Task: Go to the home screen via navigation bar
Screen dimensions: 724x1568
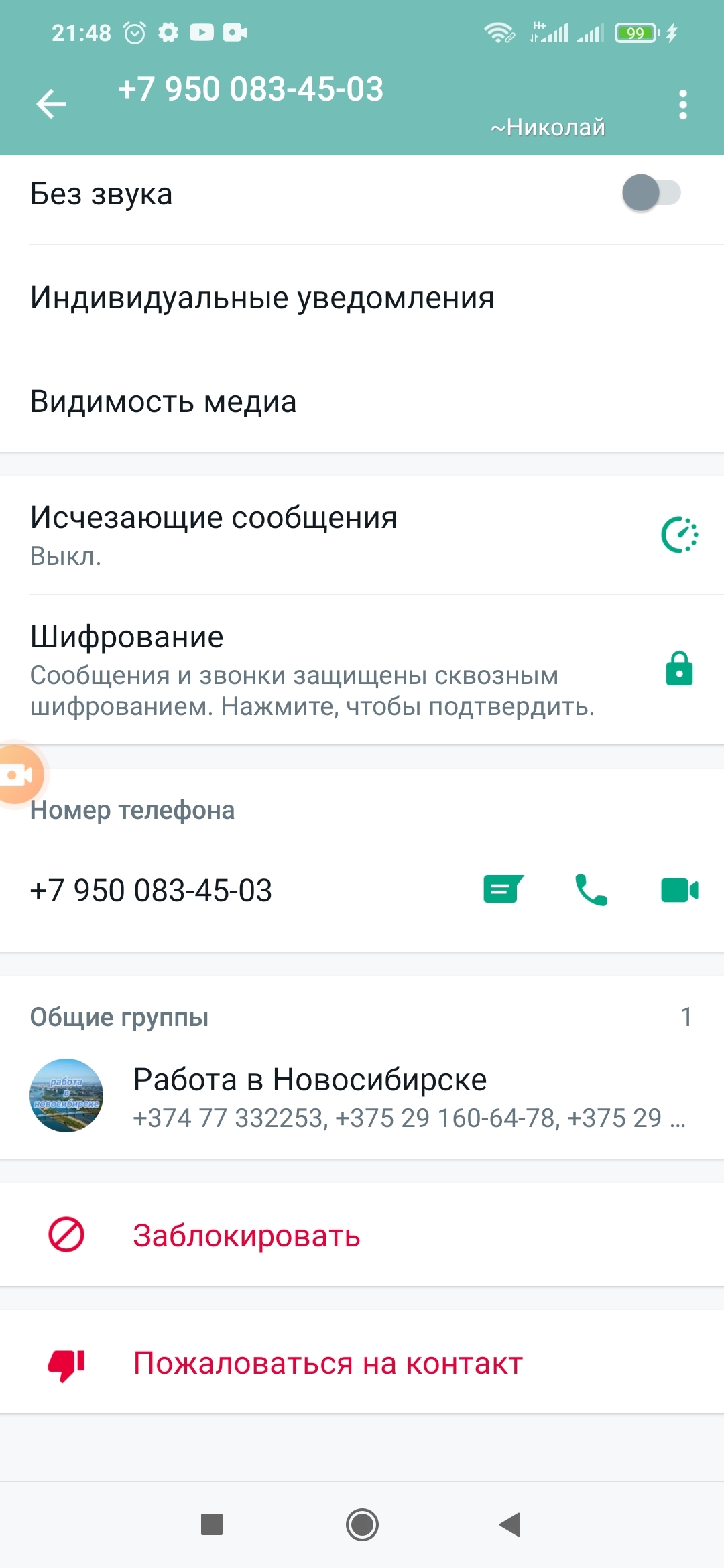Action: tap(362, 1524)
